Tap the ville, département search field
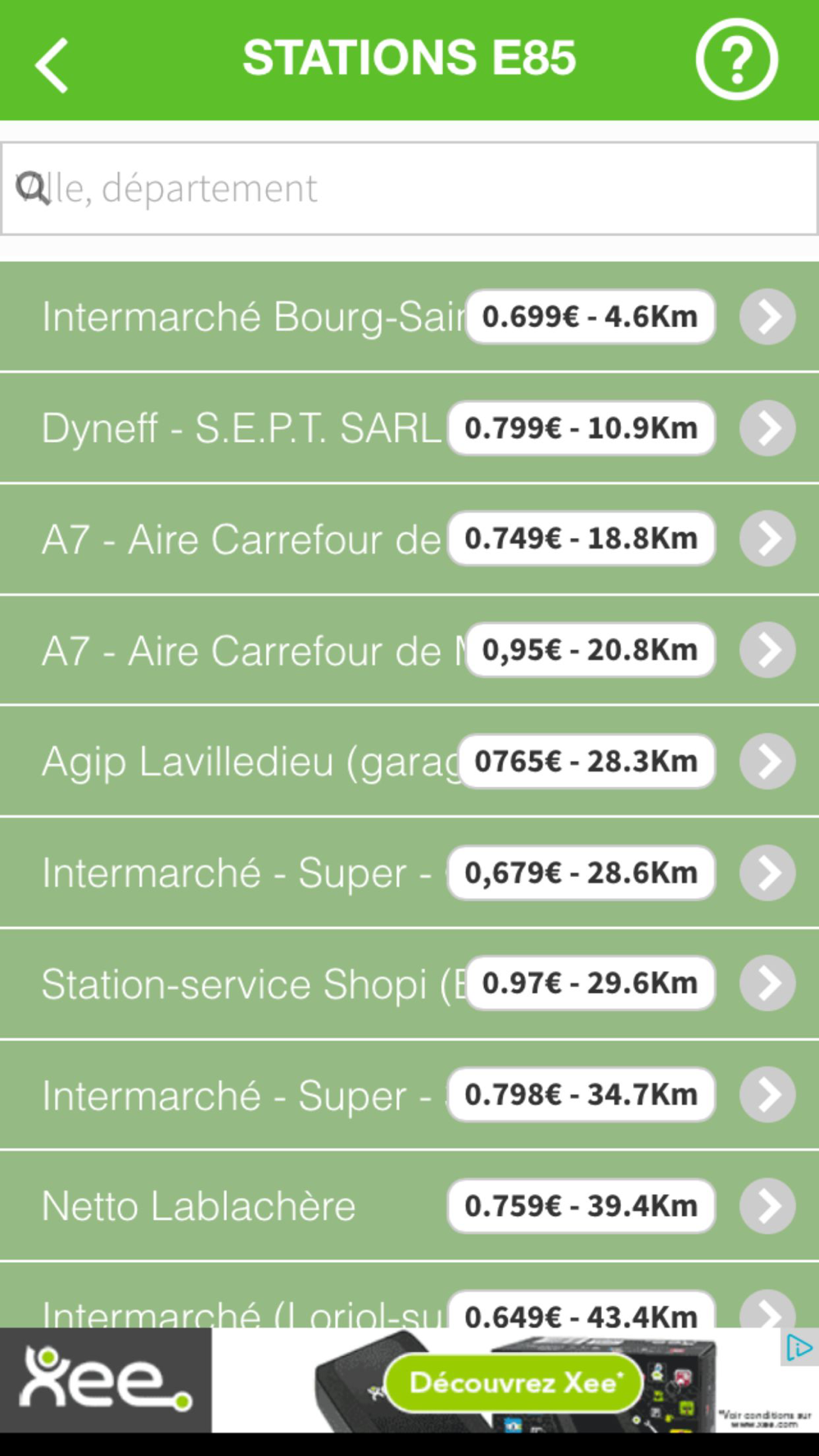Viewport: 819px width, 1456px height. 409,188
